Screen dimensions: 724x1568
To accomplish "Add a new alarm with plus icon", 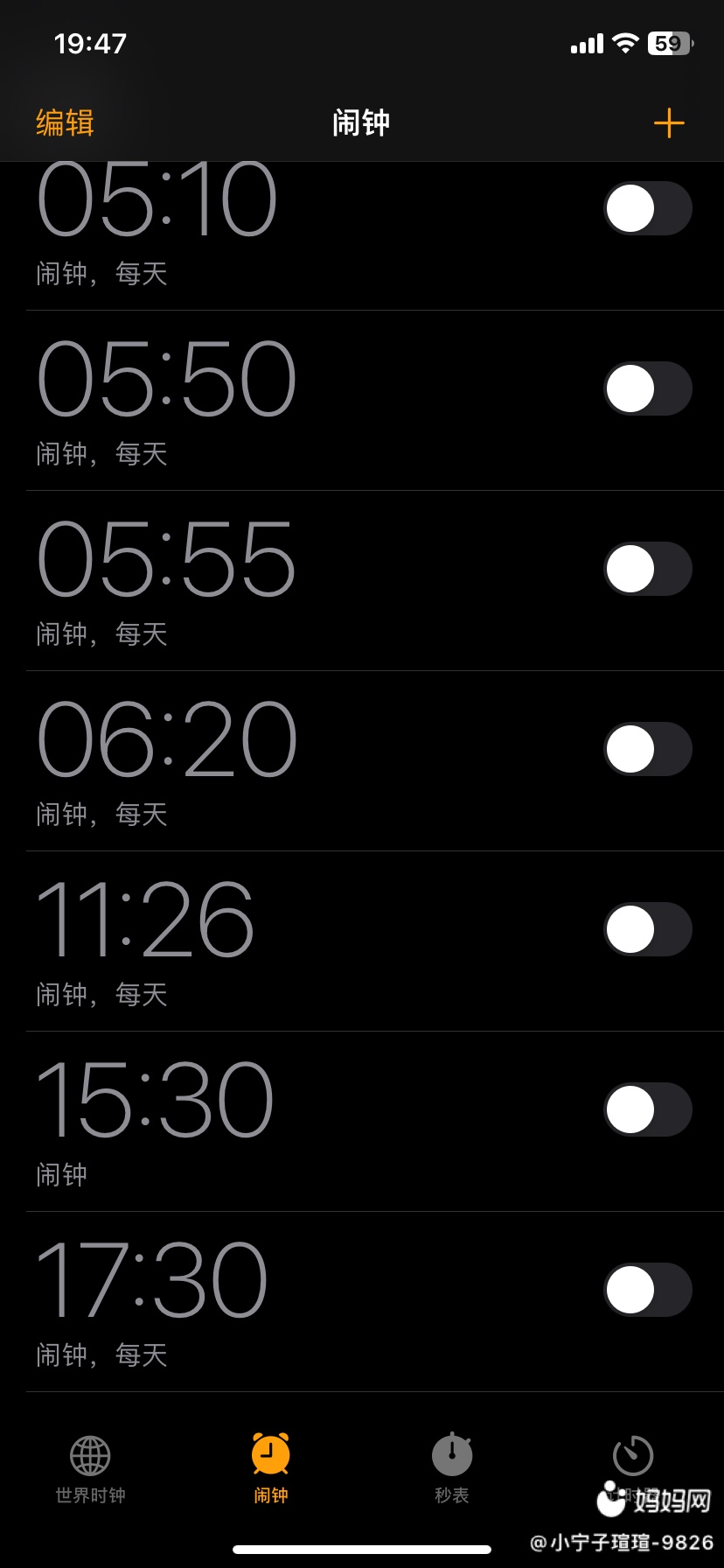I will pyautogui.click(x=669, y=123).
